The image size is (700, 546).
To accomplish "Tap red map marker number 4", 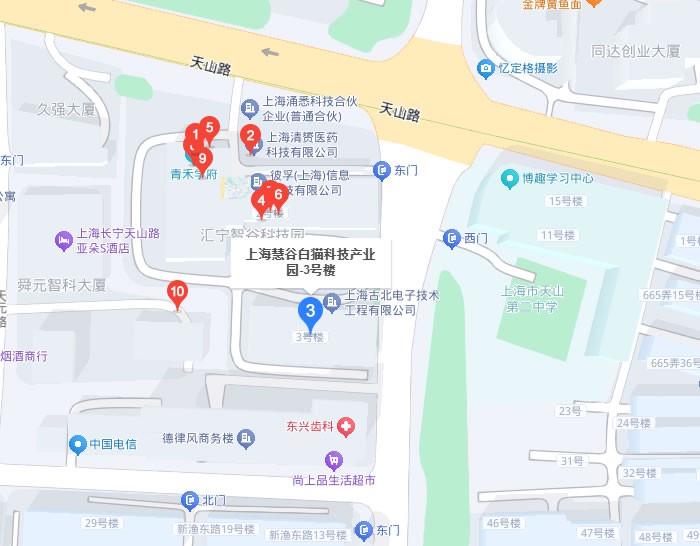I will click(x=260, y=202).
